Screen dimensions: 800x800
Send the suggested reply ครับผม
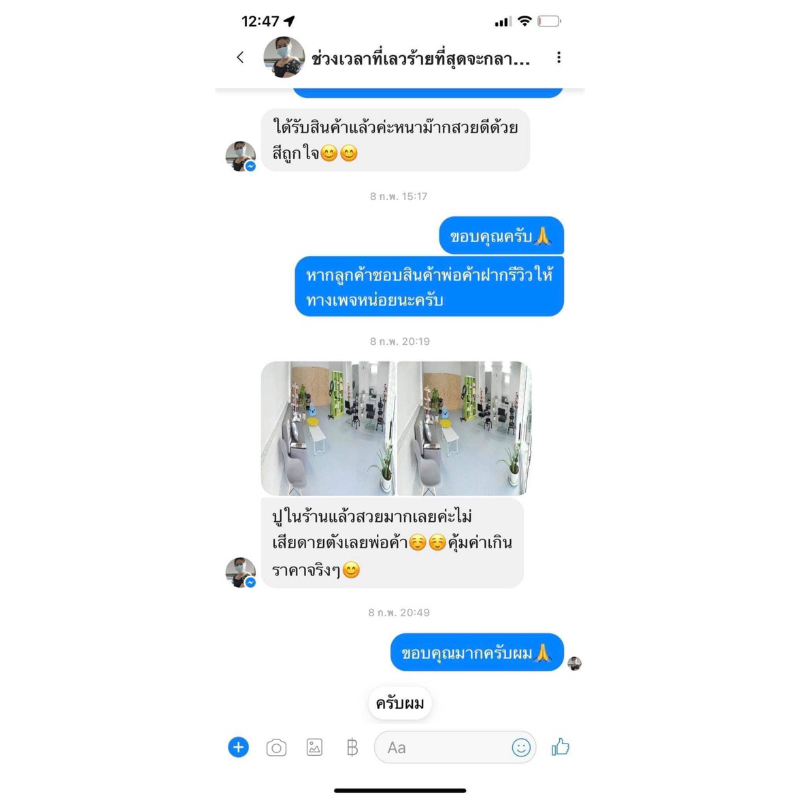pyautogui.click(x=400, y=704)
